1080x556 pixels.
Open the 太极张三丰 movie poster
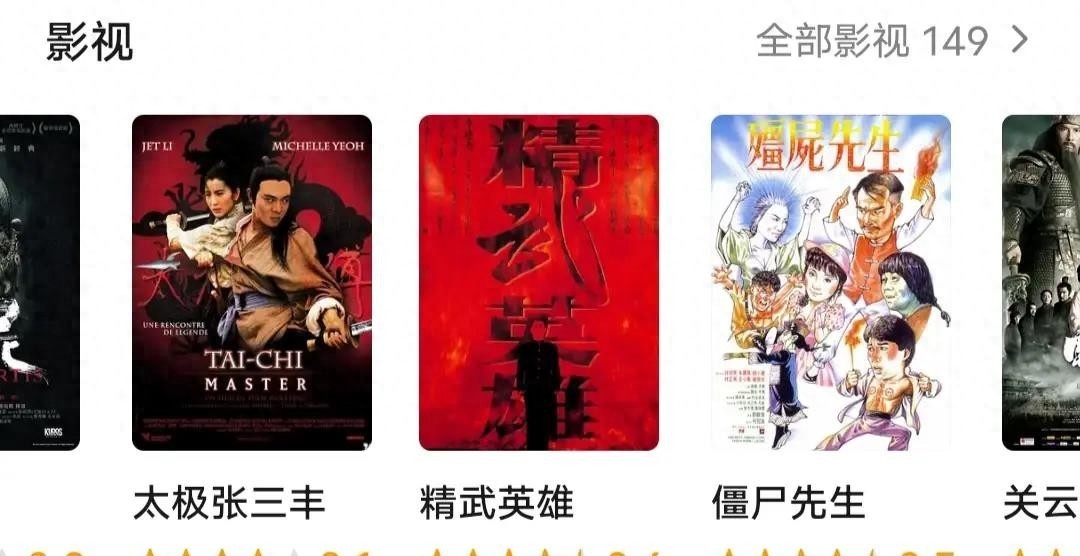(x=252, y=282)
